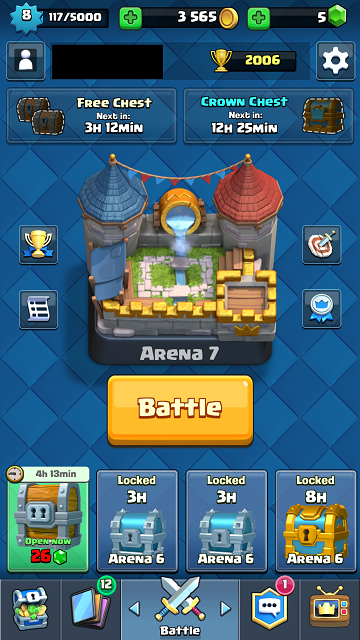Screen dimensions: 360x640
Task: Tap right arrow next to Battle tab
Action: coord(225,609)
